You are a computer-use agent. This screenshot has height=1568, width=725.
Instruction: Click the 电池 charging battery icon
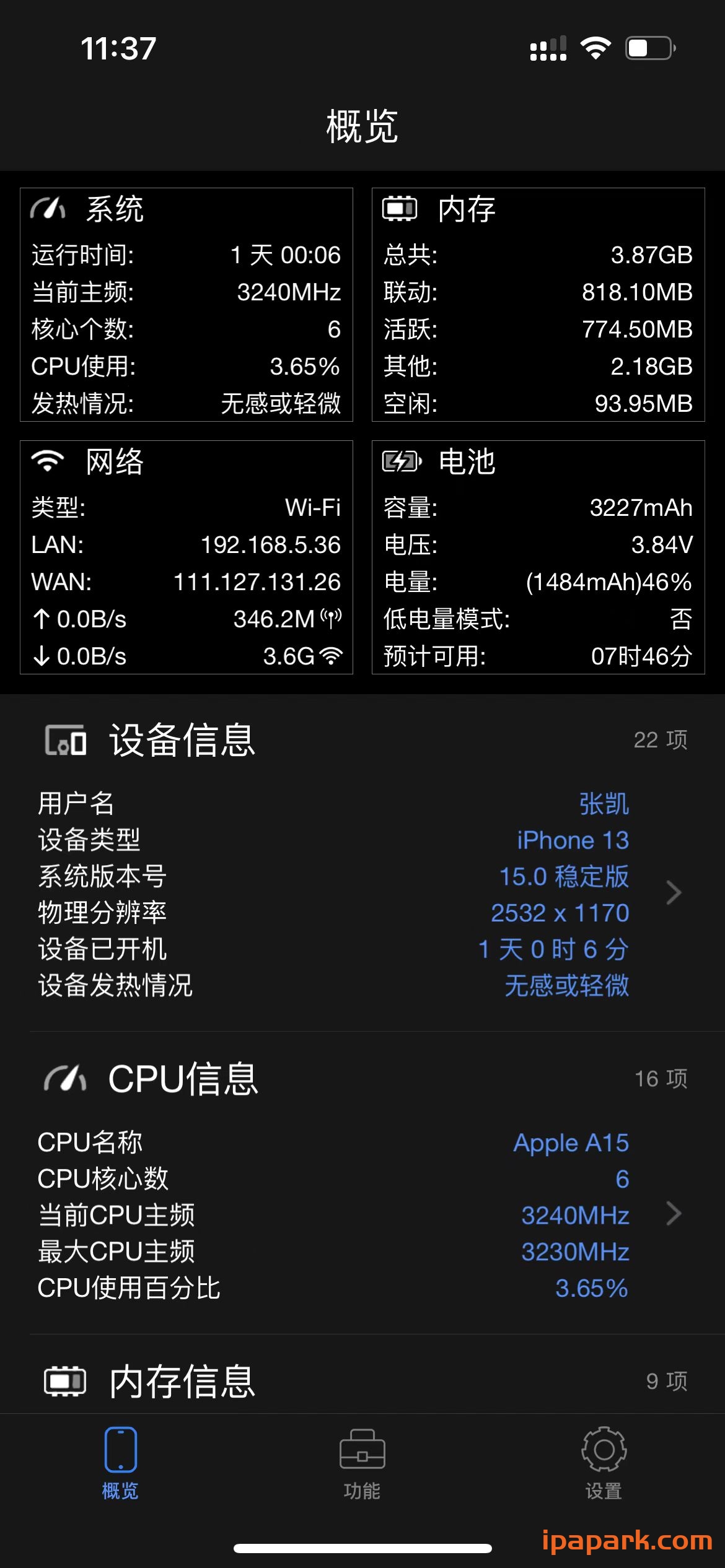point(401,461)
